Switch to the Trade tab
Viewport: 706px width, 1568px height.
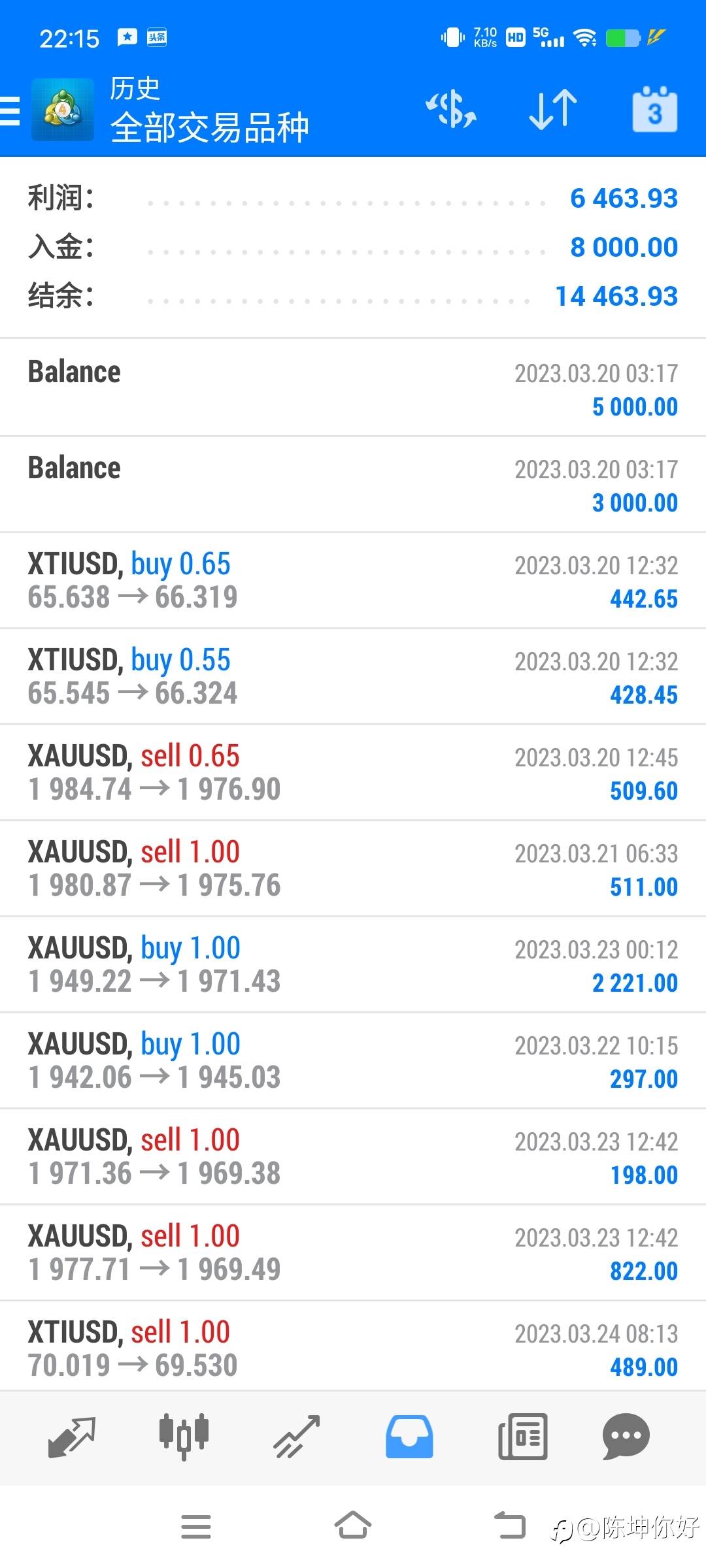coord(297,1437)
